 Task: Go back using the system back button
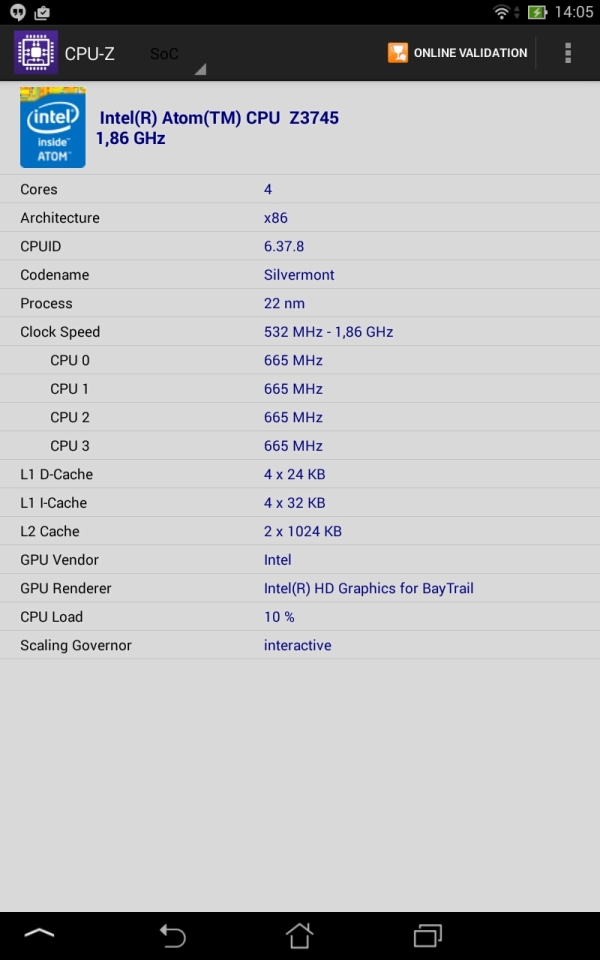[x=172, y=935]
